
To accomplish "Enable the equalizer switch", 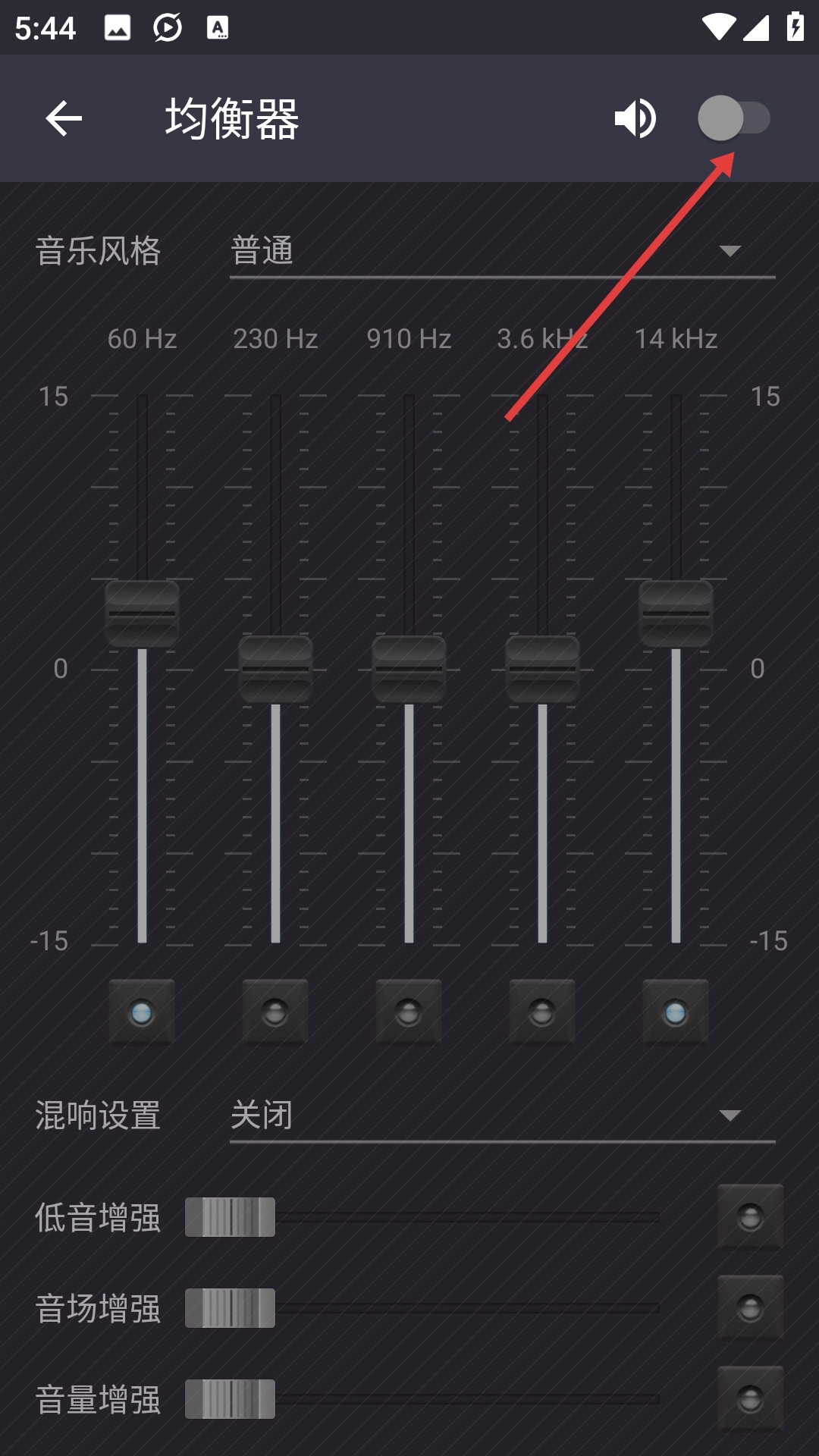I will pos(733,118).
